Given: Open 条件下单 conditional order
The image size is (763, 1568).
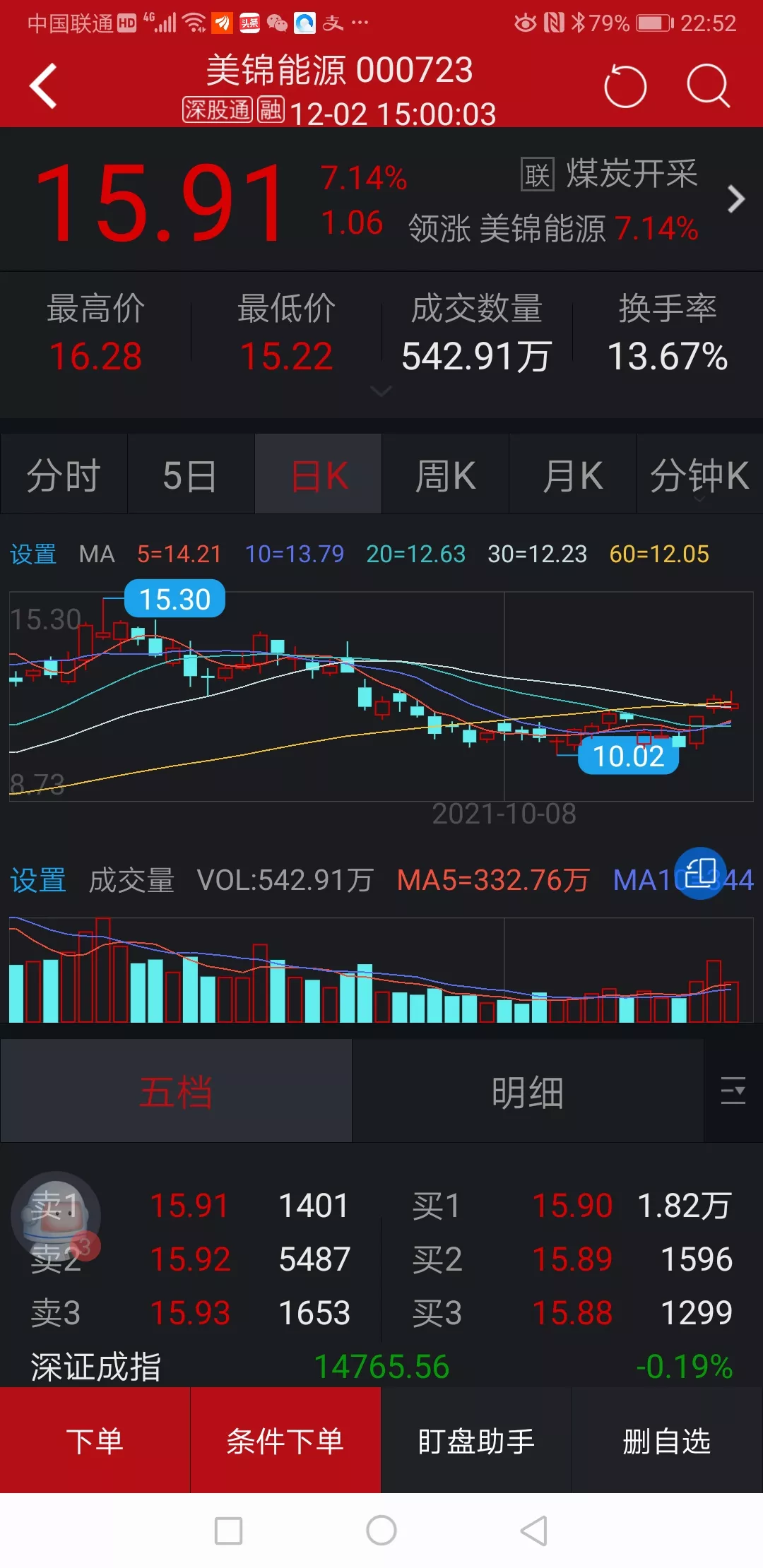Looking at the screenshot, I should pyautogui.click(x=285, y=1442).
